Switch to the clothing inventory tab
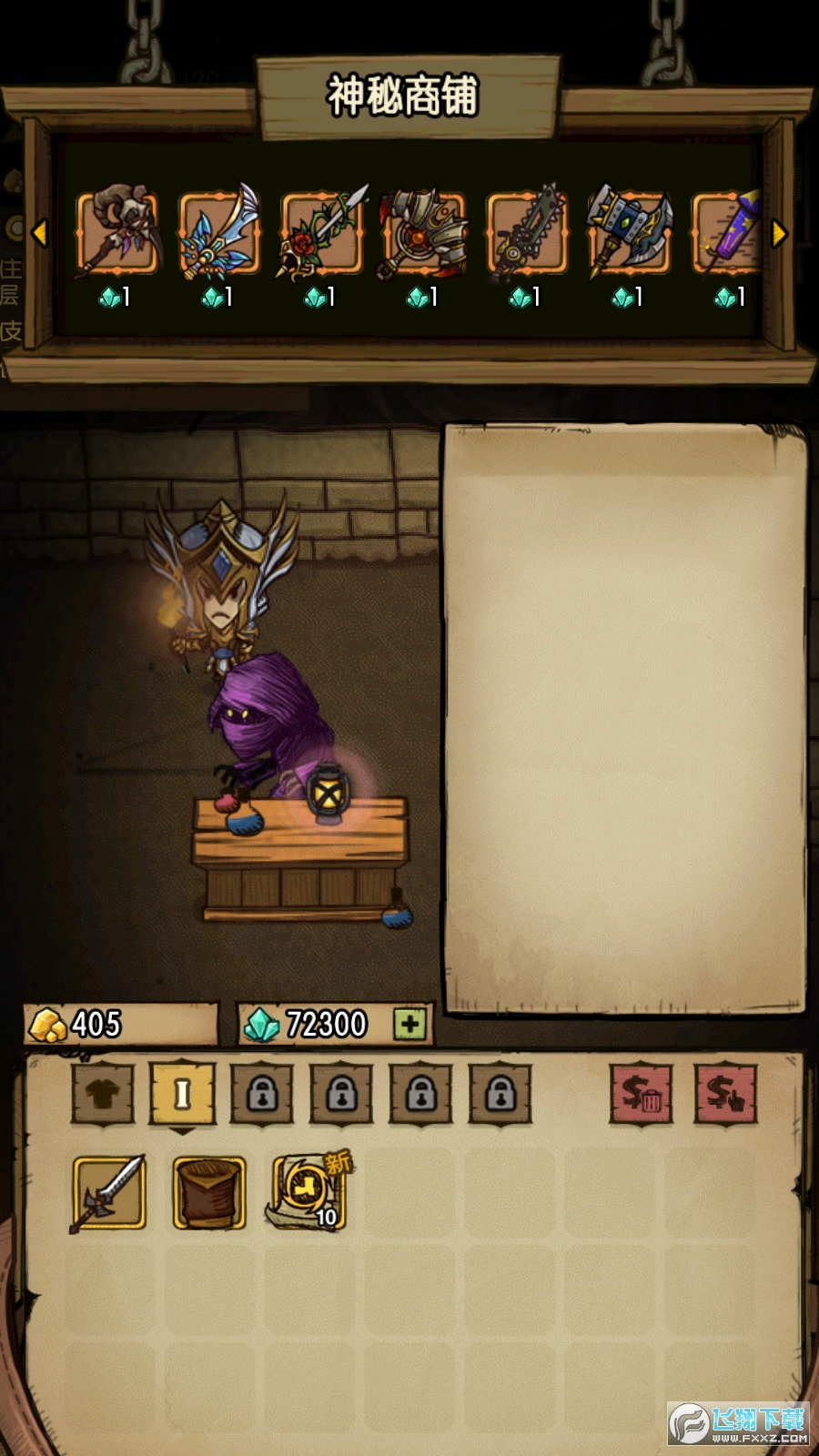This screenshot has height=1456, width=819. (x=103, y=1094)
